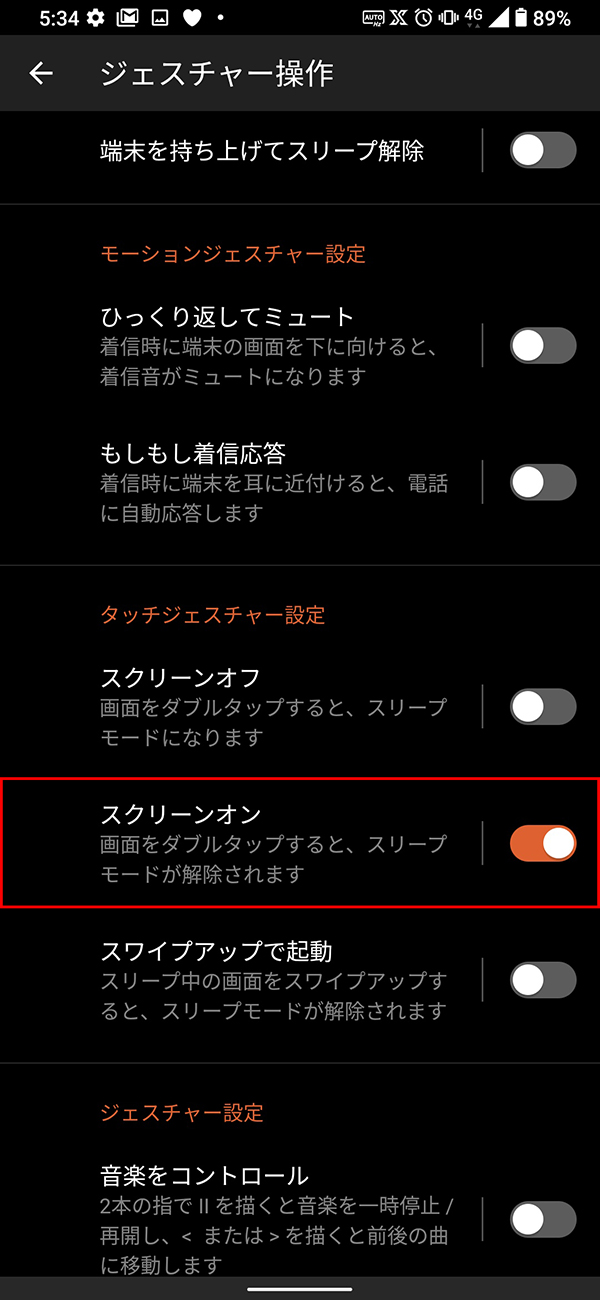
Task: Toggle the もしもし着信応答 switch
Action: click(543, 482)
